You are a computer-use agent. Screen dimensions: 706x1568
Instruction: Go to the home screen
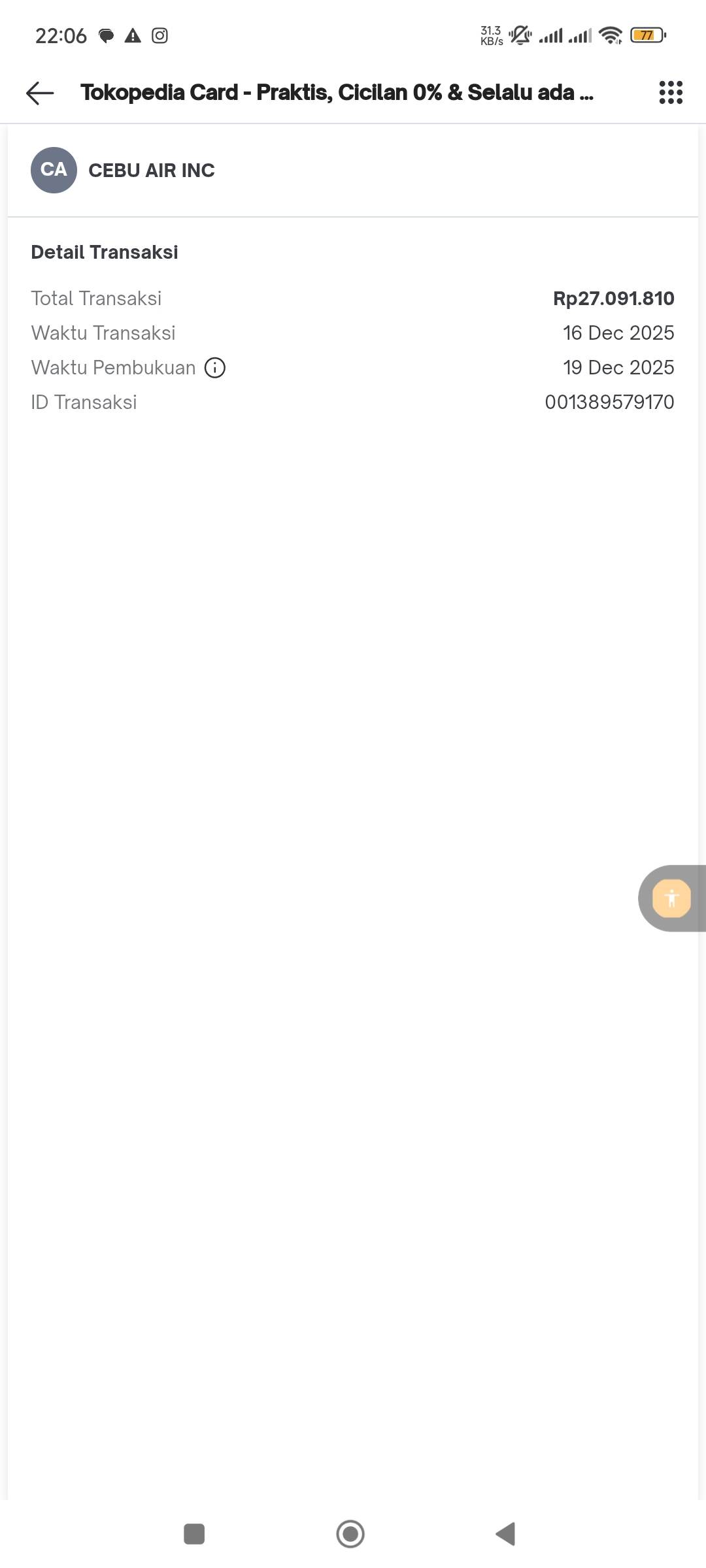(350, 1533)
